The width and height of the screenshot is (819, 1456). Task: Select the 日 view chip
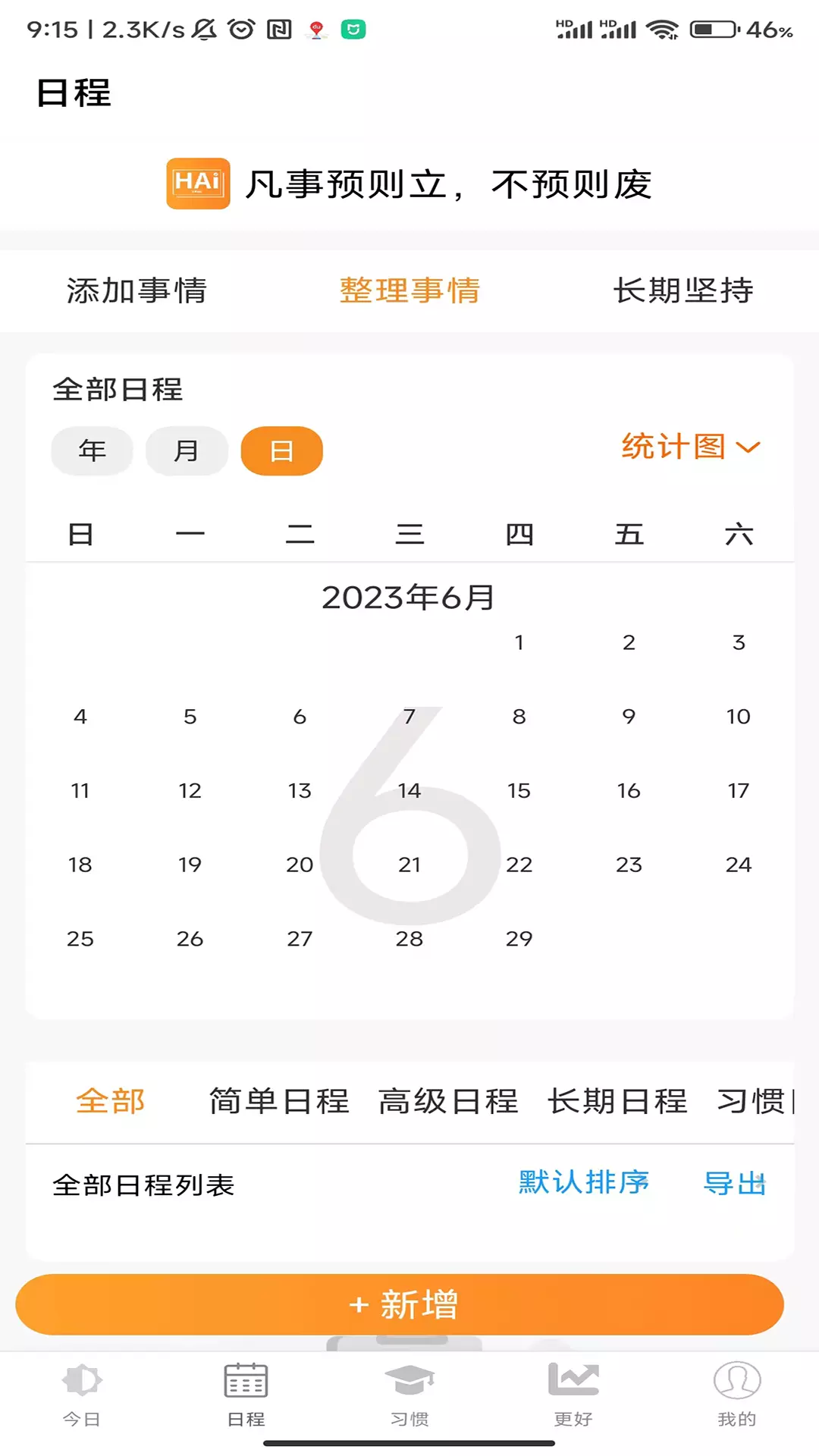click(282, 450)
